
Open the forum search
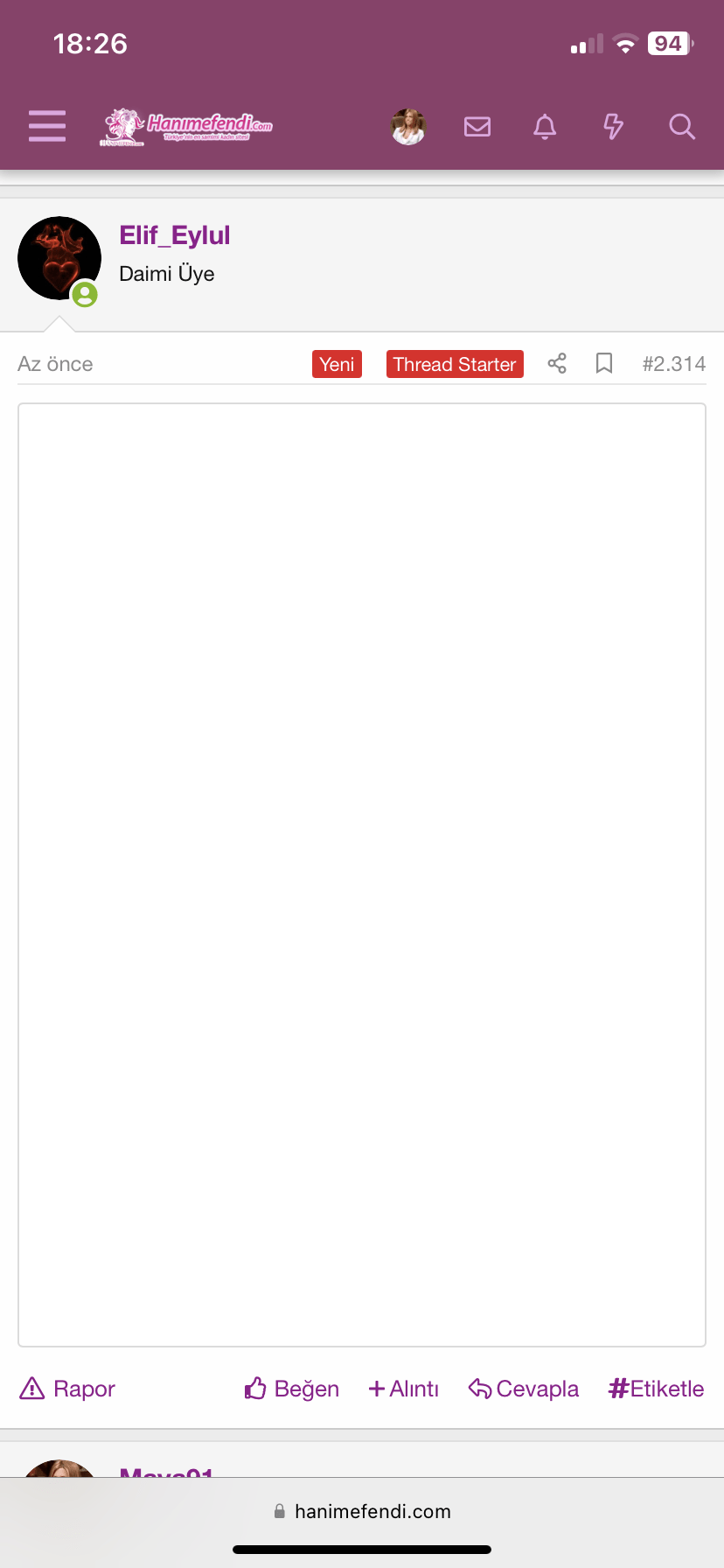(x=682, y=127)
